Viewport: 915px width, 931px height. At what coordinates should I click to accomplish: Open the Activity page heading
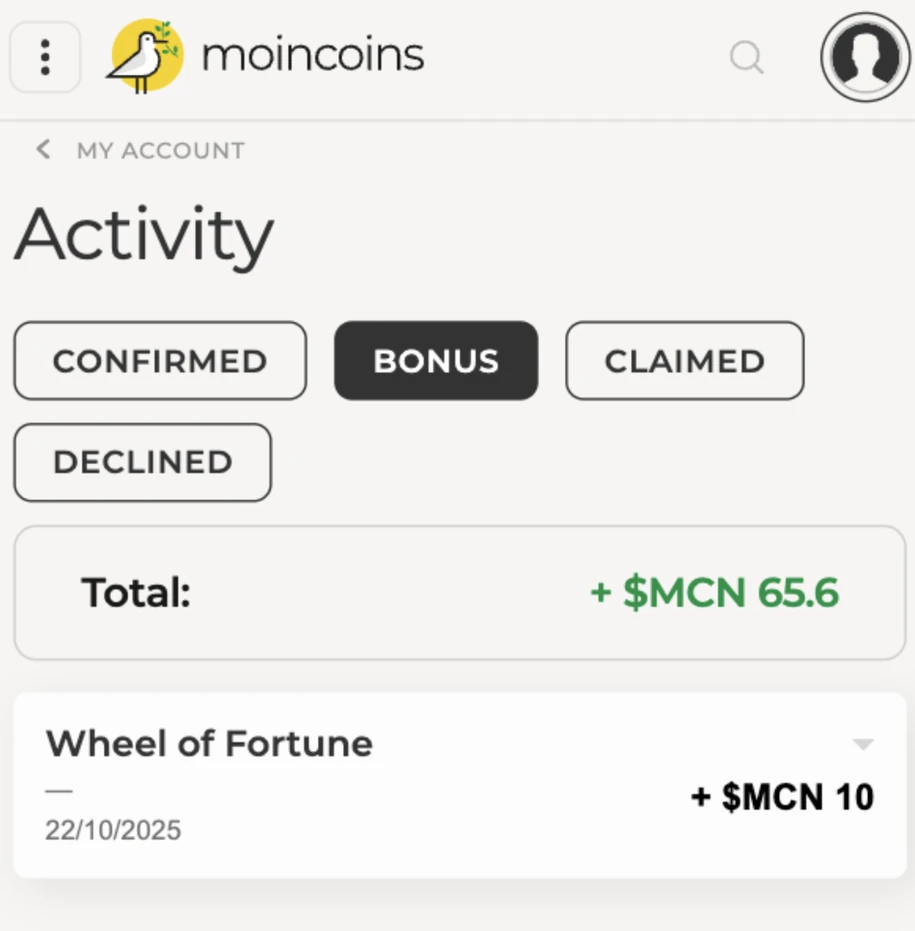click(143, 234)
